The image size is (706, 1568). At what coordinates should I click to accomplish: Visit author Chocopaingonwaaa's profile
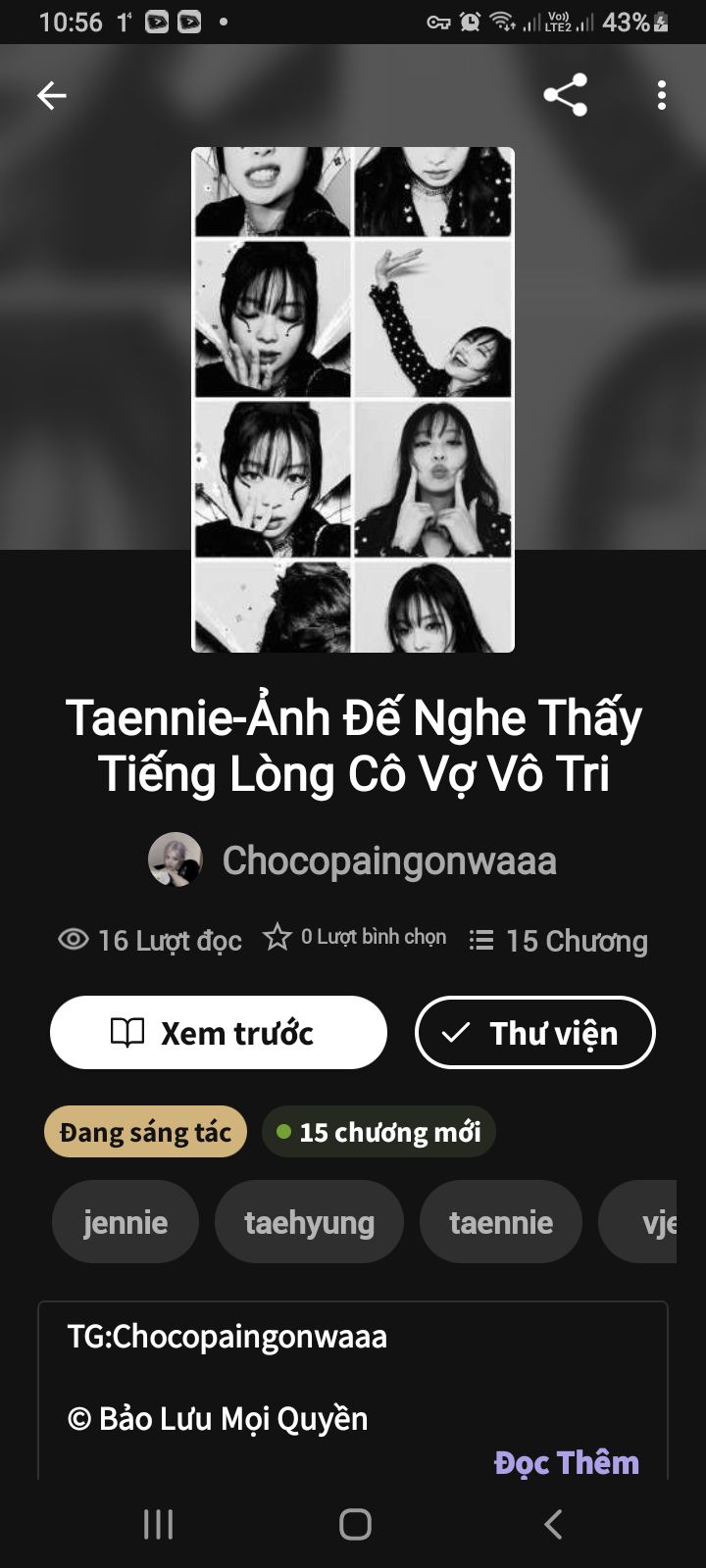pyautogui.click(x=388, y=860)
